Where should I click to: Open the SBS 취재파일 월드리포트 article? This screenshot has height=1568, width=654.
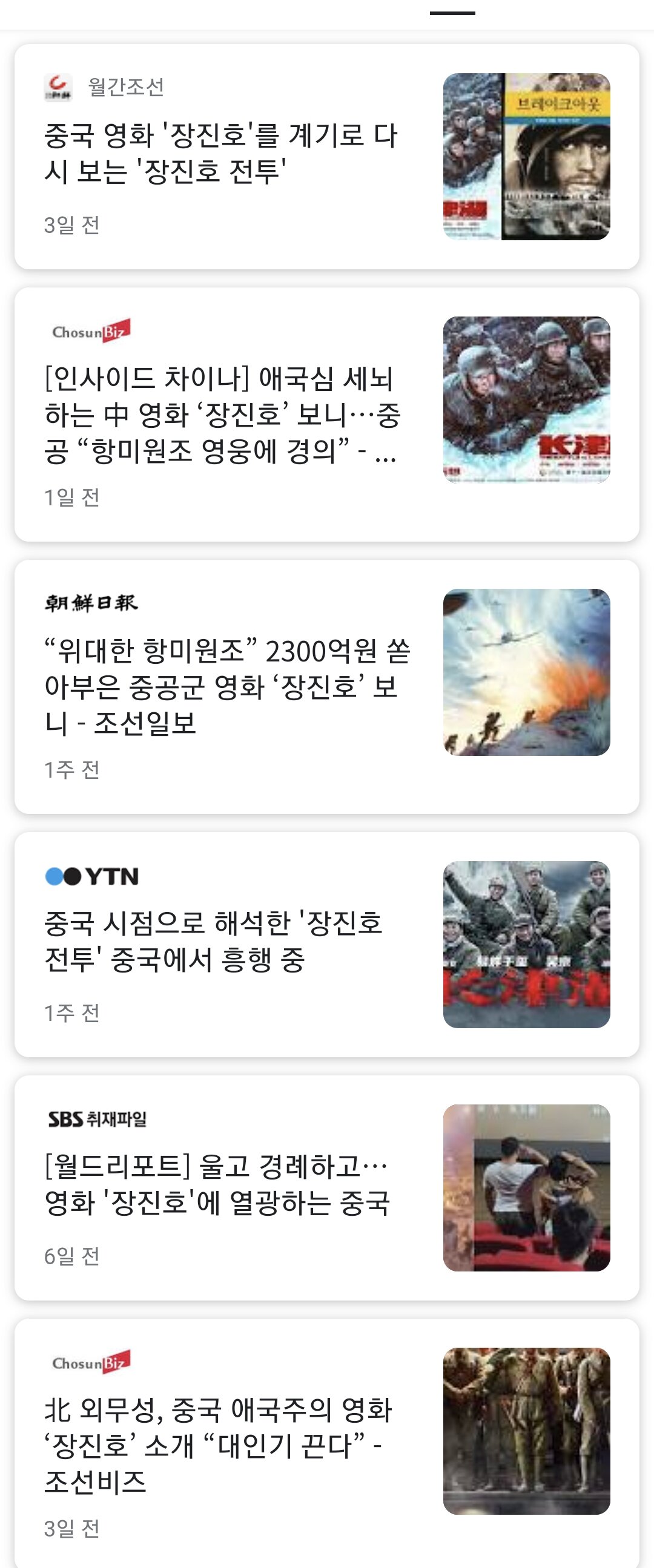[x=217, y=1184]
